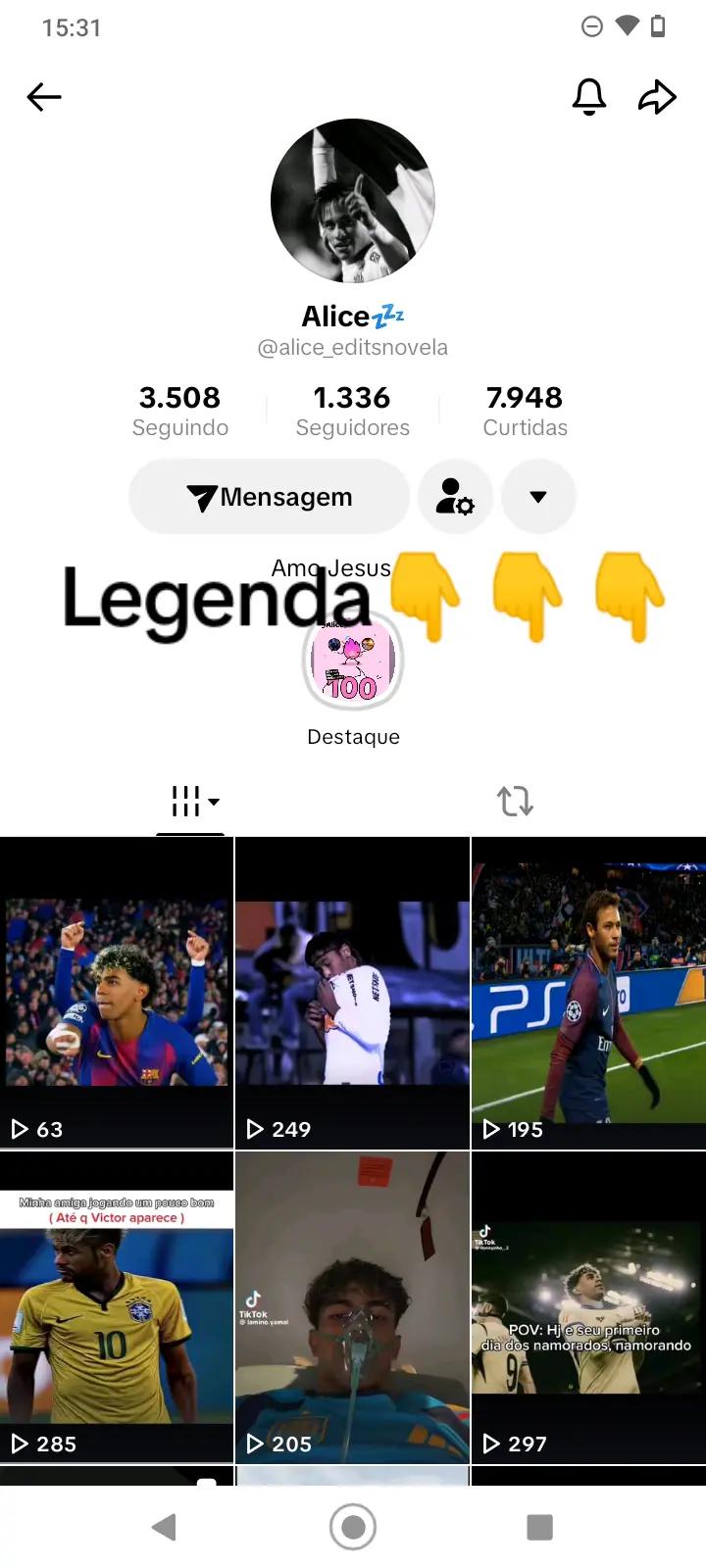Open the Brazil jersey video with 285 views
Image resolution: width=706 pixels, height=1568 pixels.
117,1307
